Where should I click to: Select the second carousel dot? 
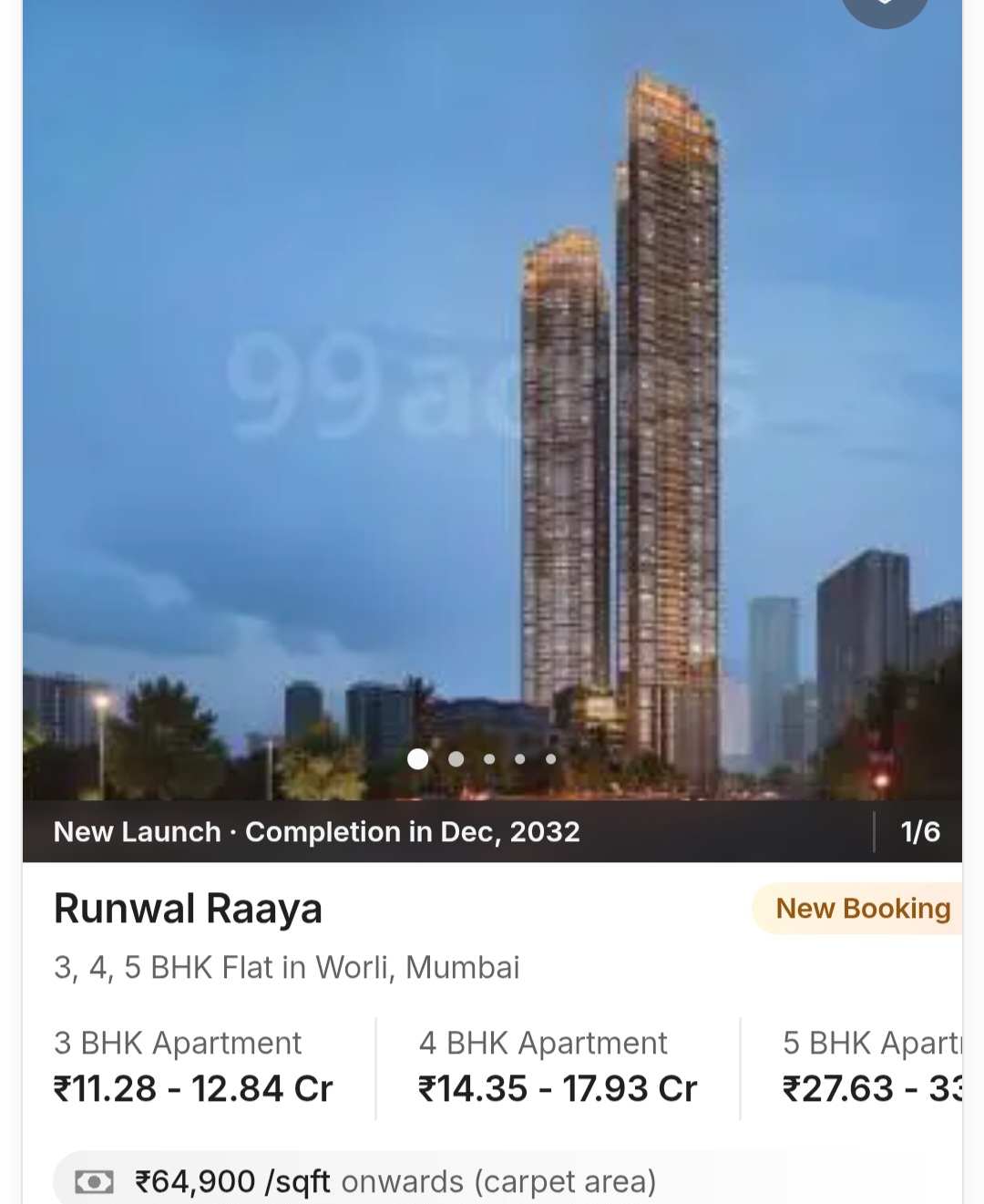pos(456,759)
